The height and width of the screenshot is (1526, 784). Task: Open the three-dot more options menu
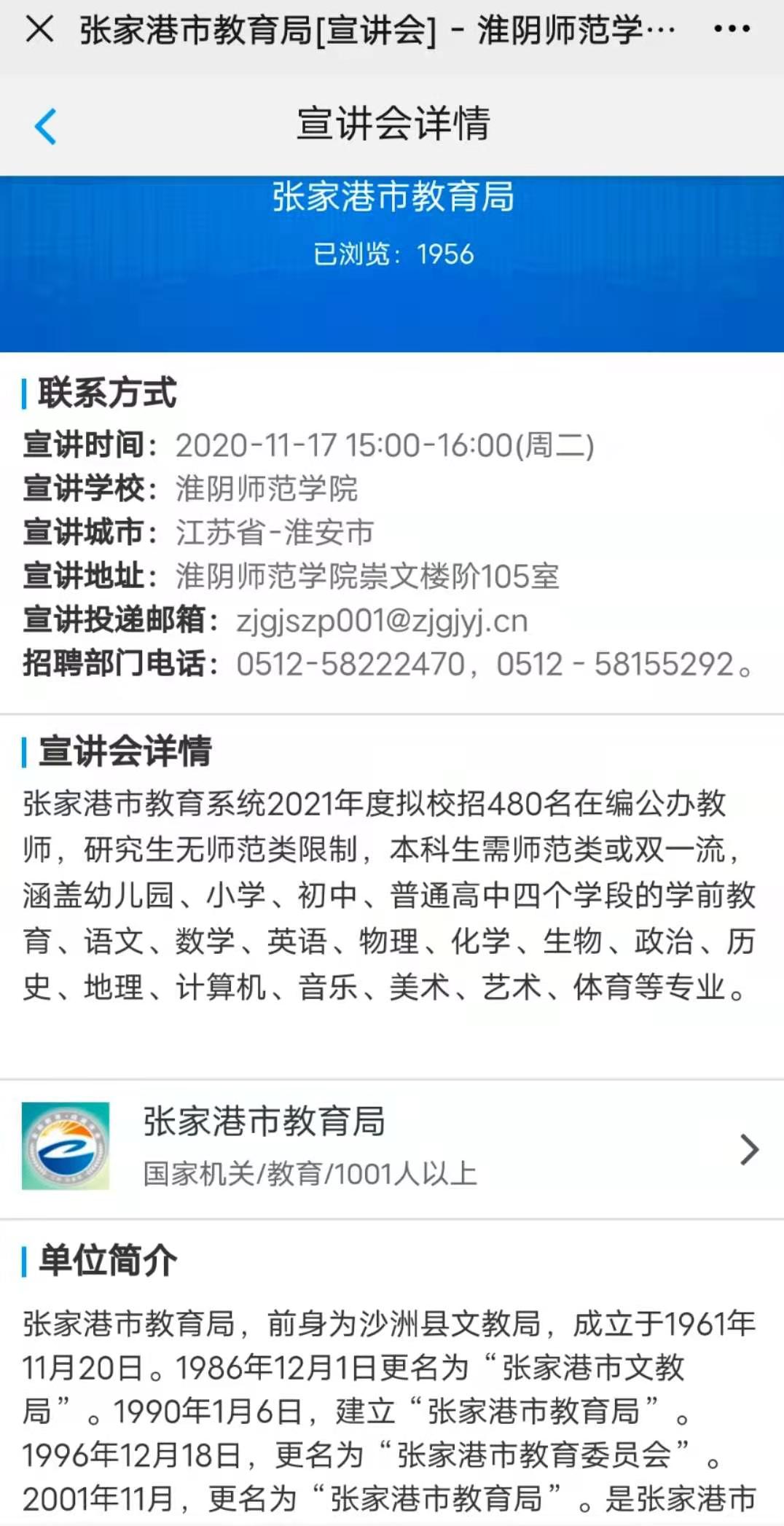pos(732,29)
